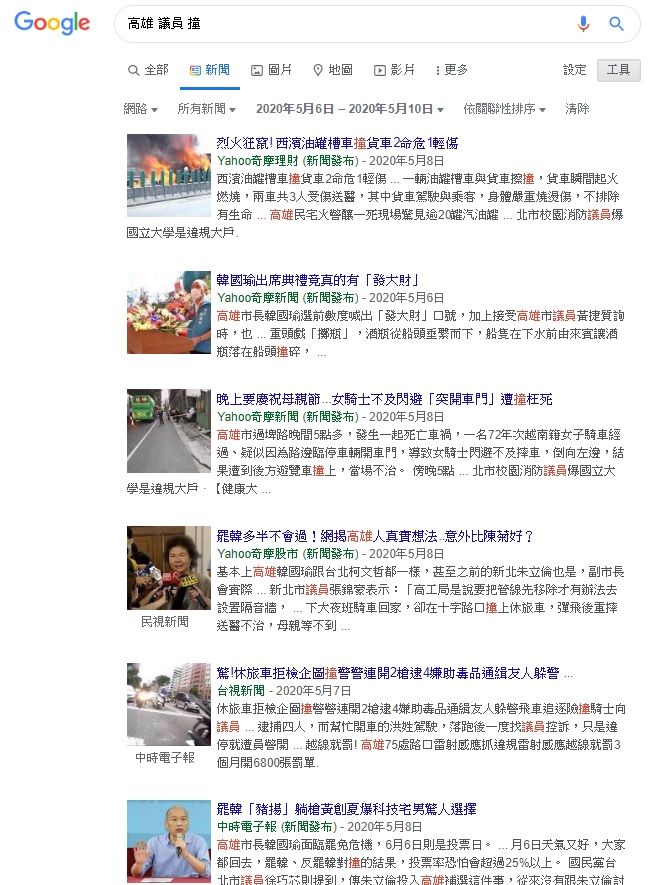Toggle the 工具 button
This screenshot has width=661, height=885.
point(618,70)
